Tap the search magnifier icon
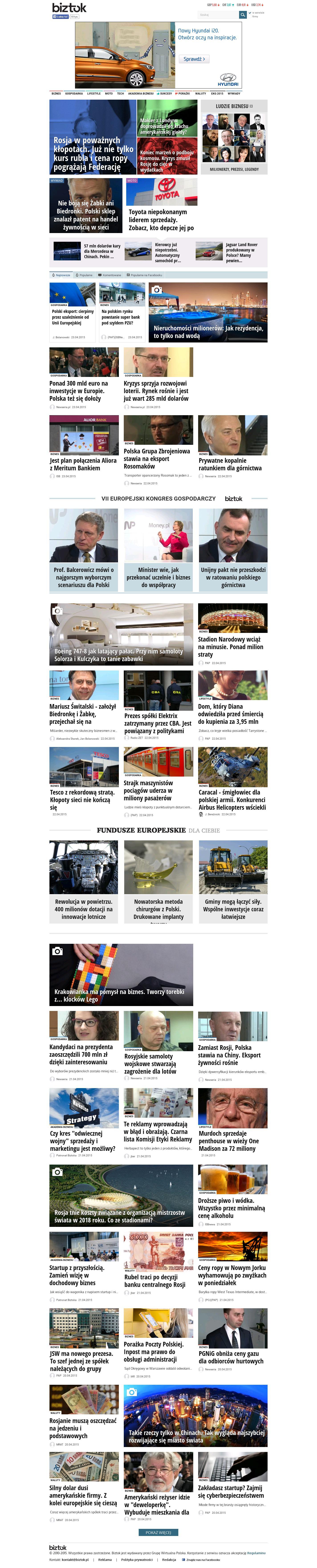The height and width of the screenshot is (1568, 317). pyautogui.click(x=243, y=15)
